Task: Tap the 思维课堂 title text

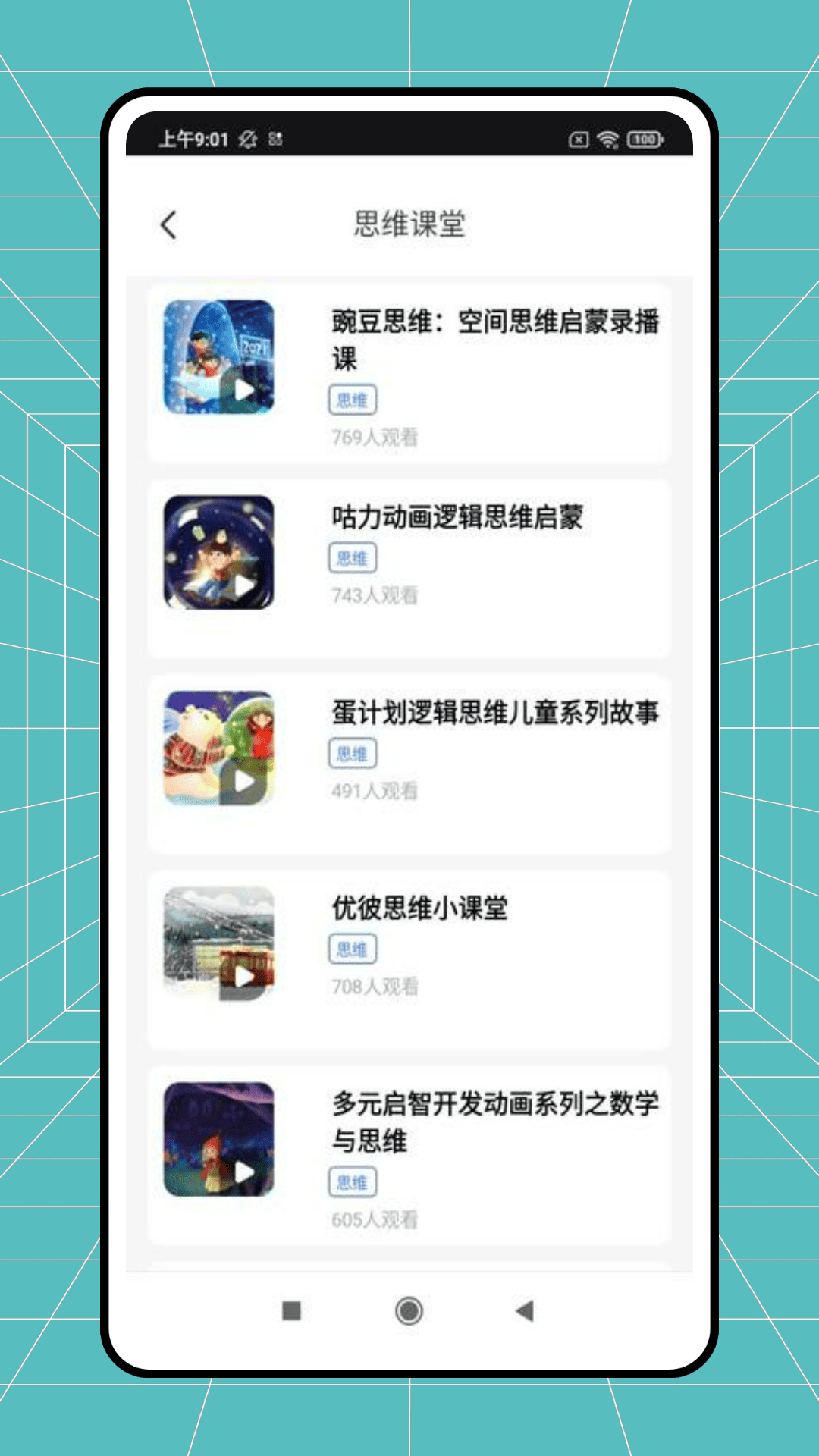Action: pos(409,224)
